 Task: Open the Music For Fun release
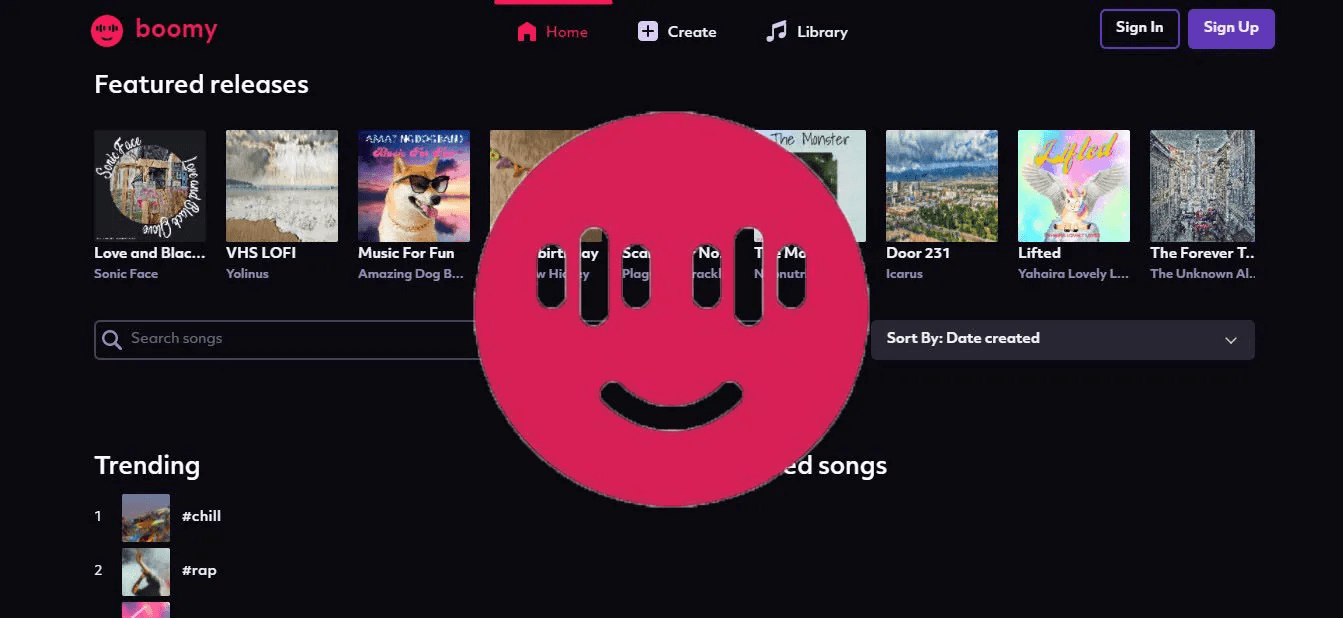coord(414,186)
